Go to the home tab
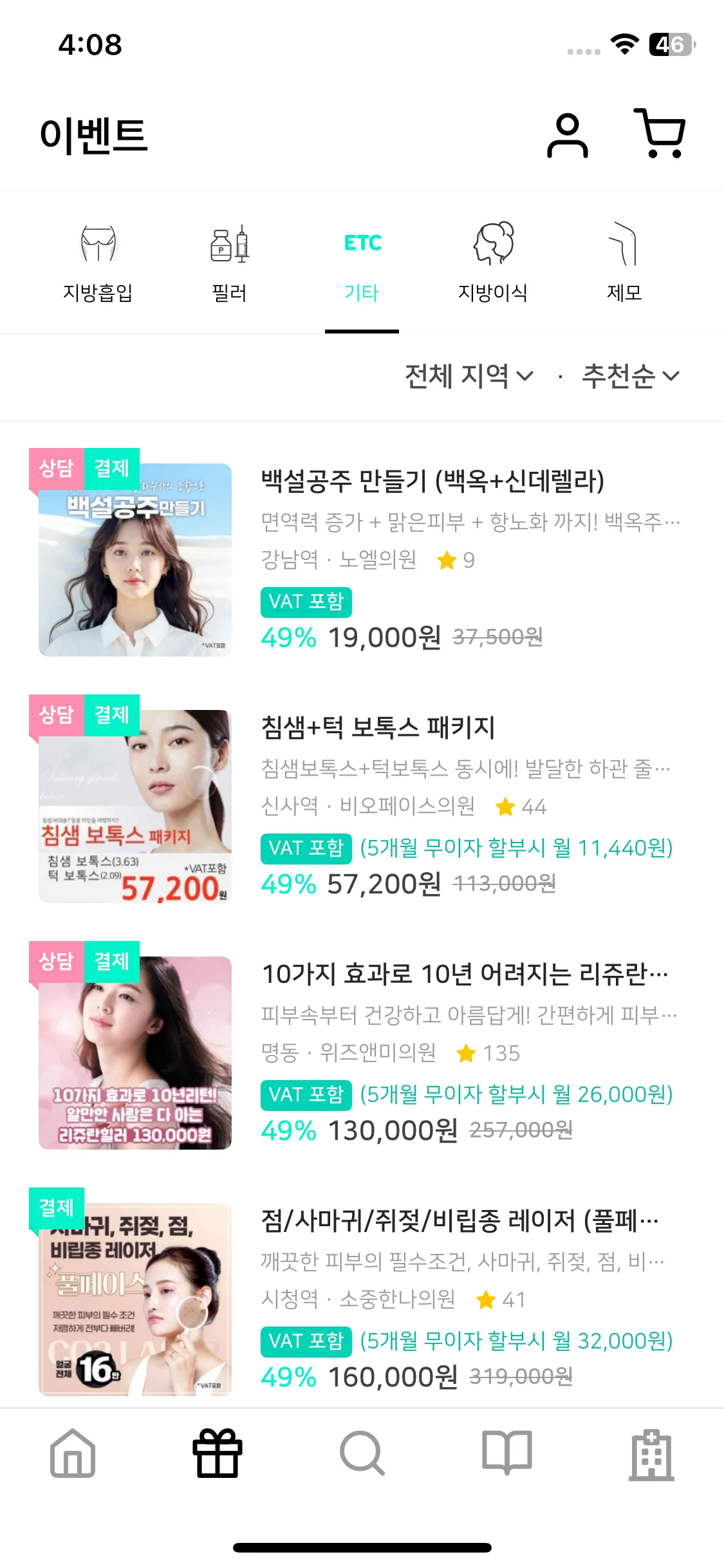 pos(73,1453)
